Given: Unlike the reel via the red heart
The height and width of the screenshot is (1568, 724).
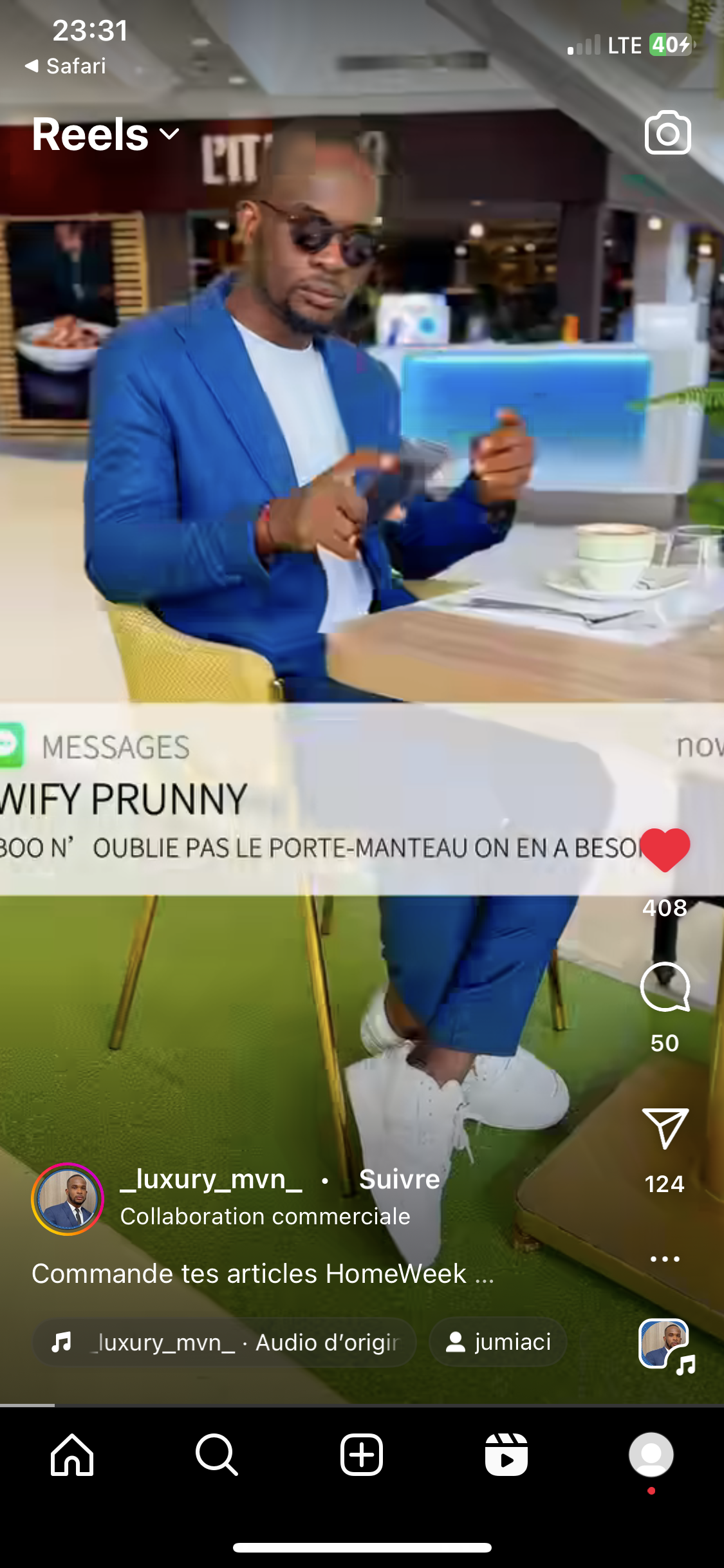Looking at the screenshot, I should pyautogui.click(x=665, y=850).
